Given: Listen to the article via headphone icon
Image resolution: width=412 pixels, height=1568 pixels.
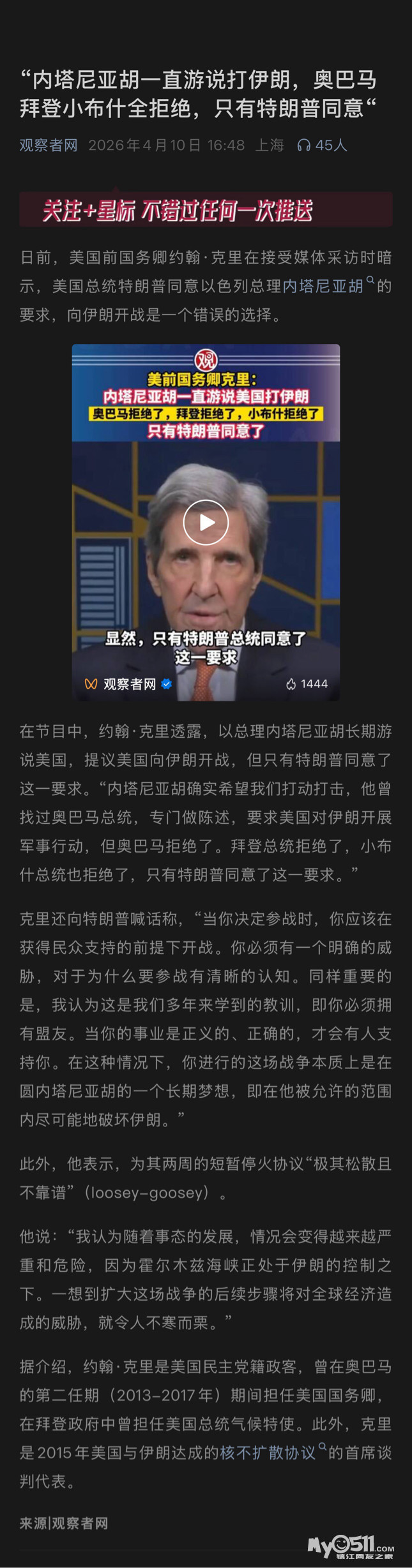Looking at the screenshot, I should tap(303, 146).
